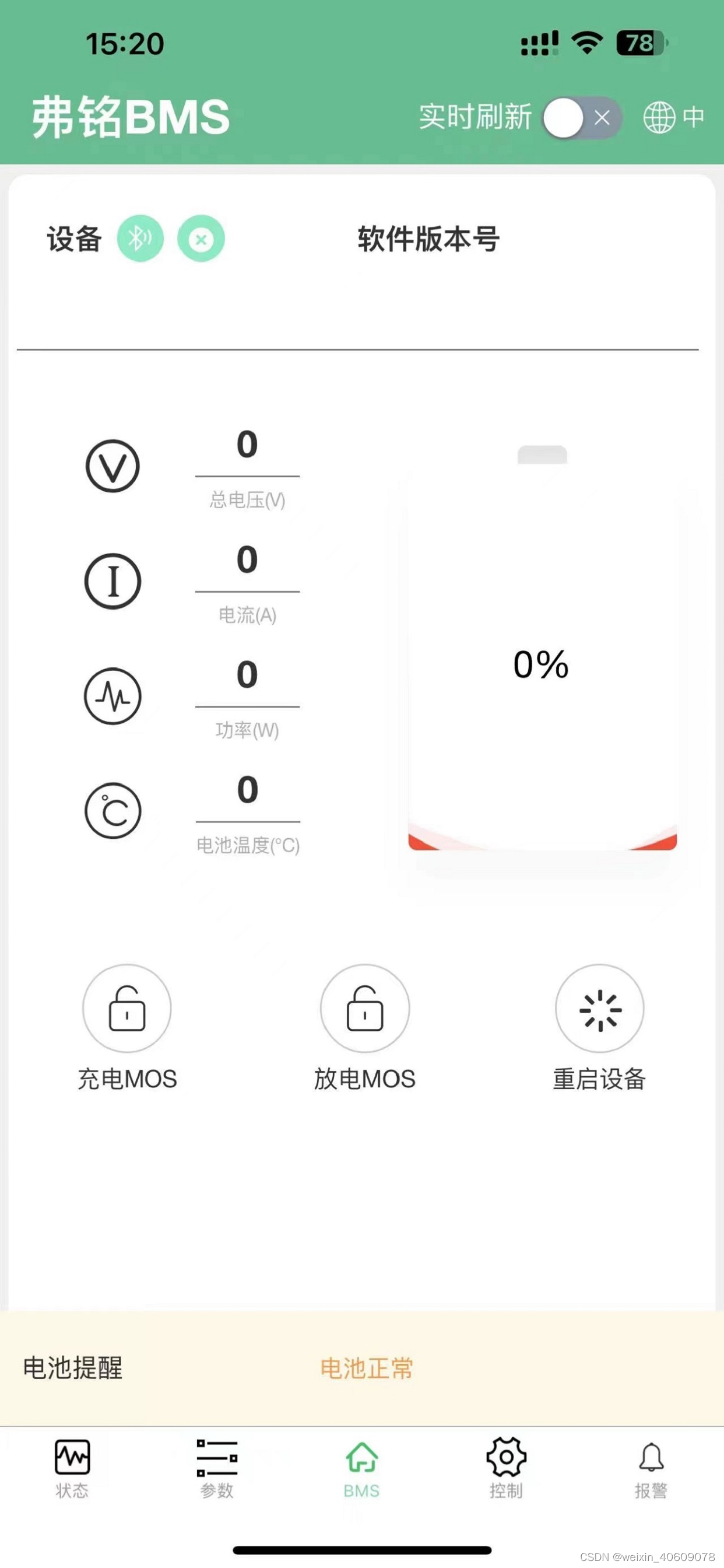The width and height of the screenshot is (724, 1568).
Task: Select the total voltage (V) icon
Action: coord(113,466)
